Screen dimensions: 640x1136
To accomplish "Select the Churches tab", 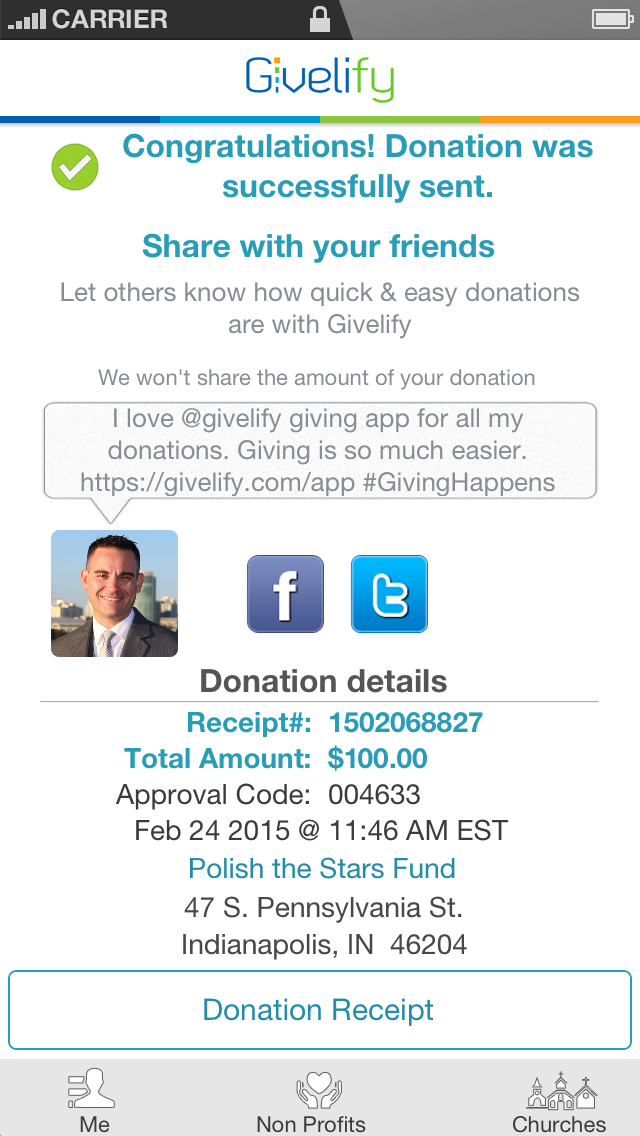I will [x=559, y=1100].
